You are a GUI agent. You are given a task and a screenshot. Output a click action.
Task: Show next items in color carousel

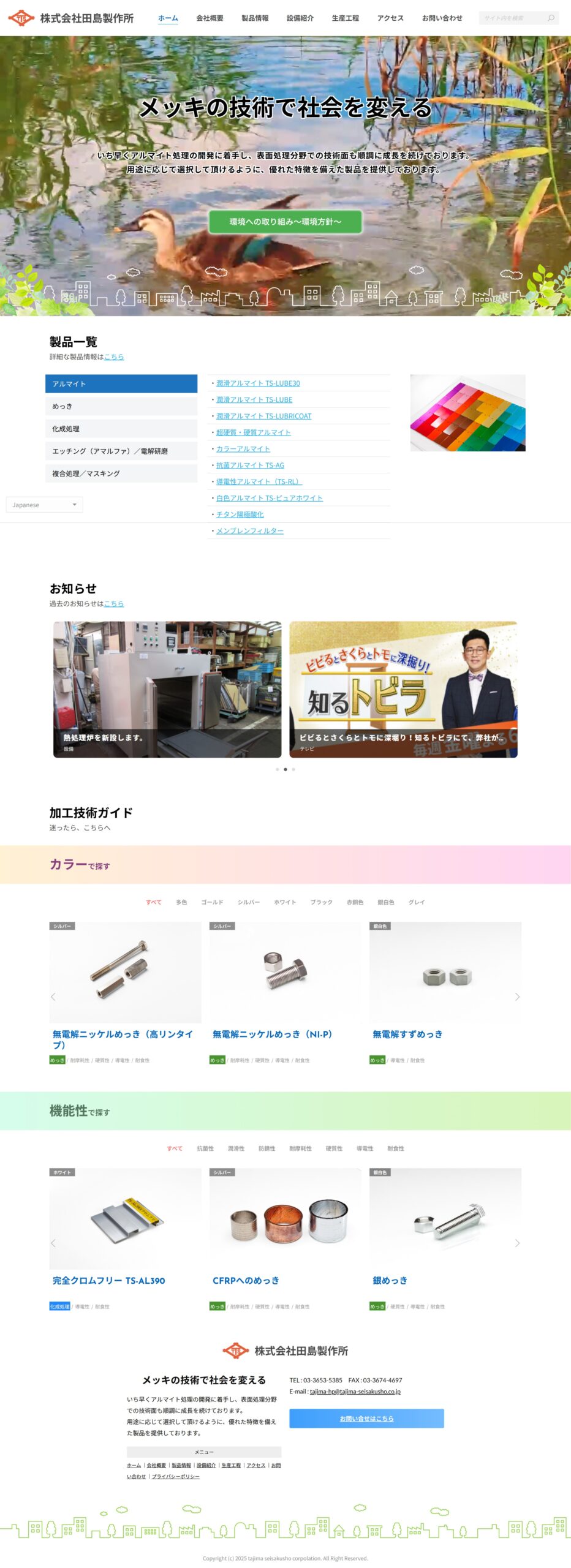pyautogui.click(x=517, y=997)
